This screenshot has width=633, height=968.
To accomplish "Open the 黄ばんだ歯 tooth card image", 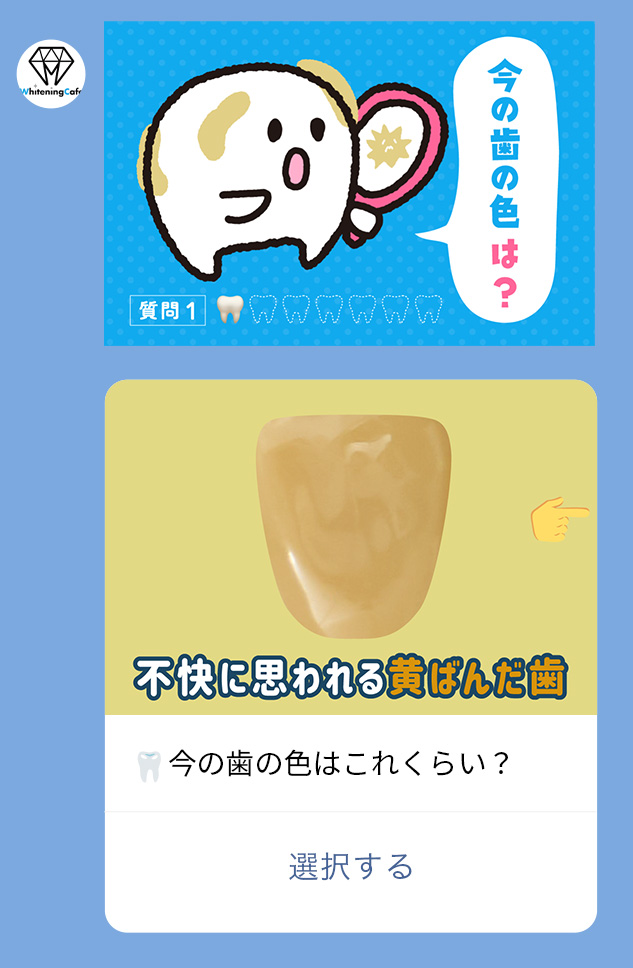I will [x=351, y=547].
